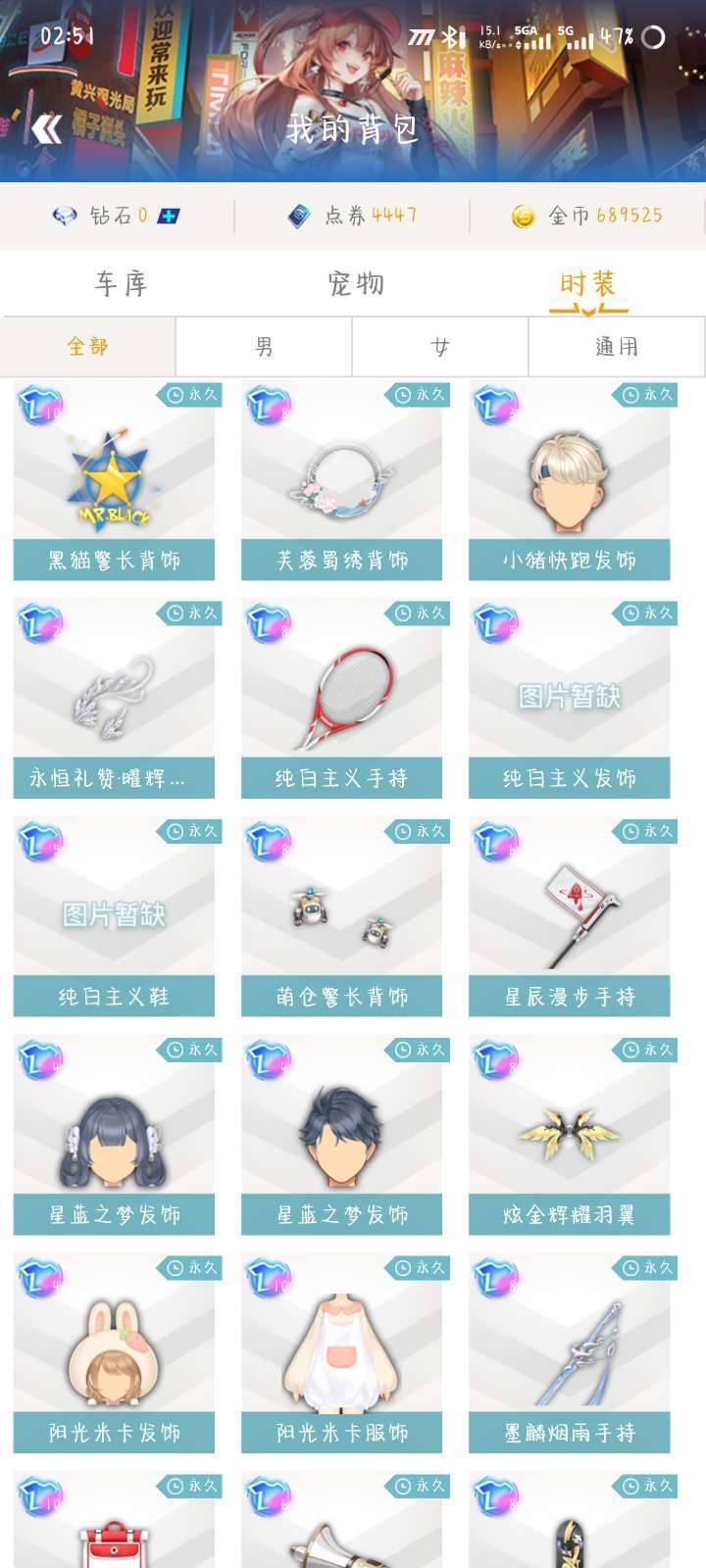Image resolution: width=706 pixels, height=1568 pixels.
Task: Filter fashion items by 女
Action: 440,347
